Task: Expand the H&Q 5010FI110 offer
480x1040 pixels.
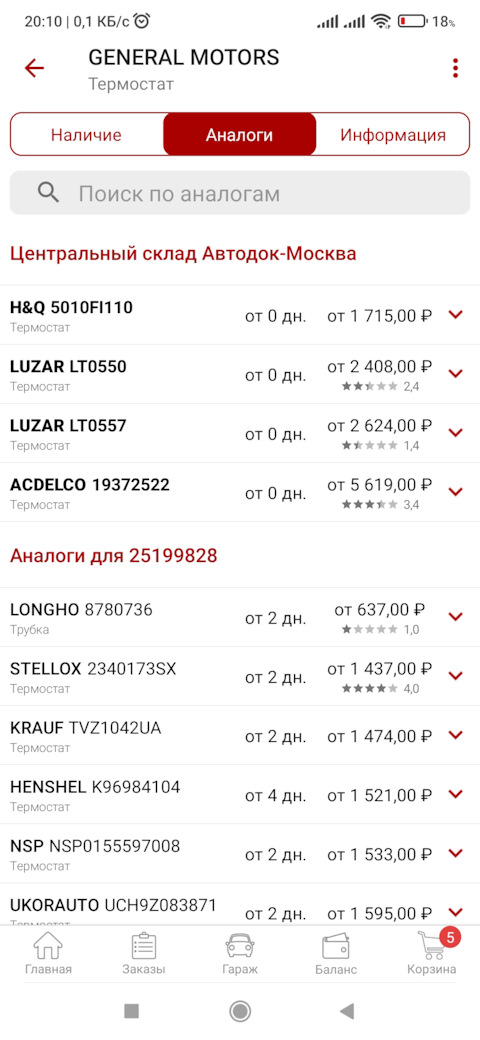Action: (455, 314)
